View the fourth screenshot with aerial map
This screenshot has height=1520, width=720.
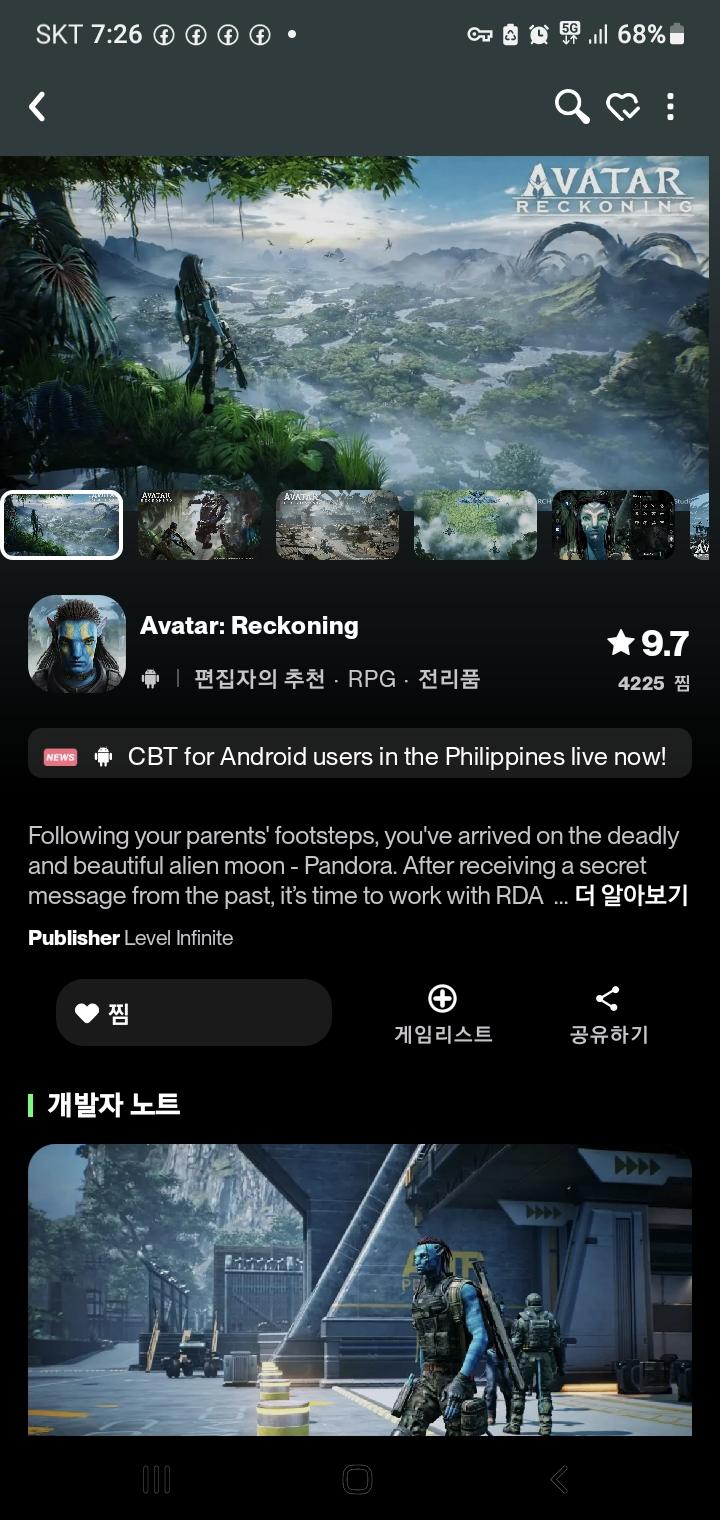coord(475,525)
